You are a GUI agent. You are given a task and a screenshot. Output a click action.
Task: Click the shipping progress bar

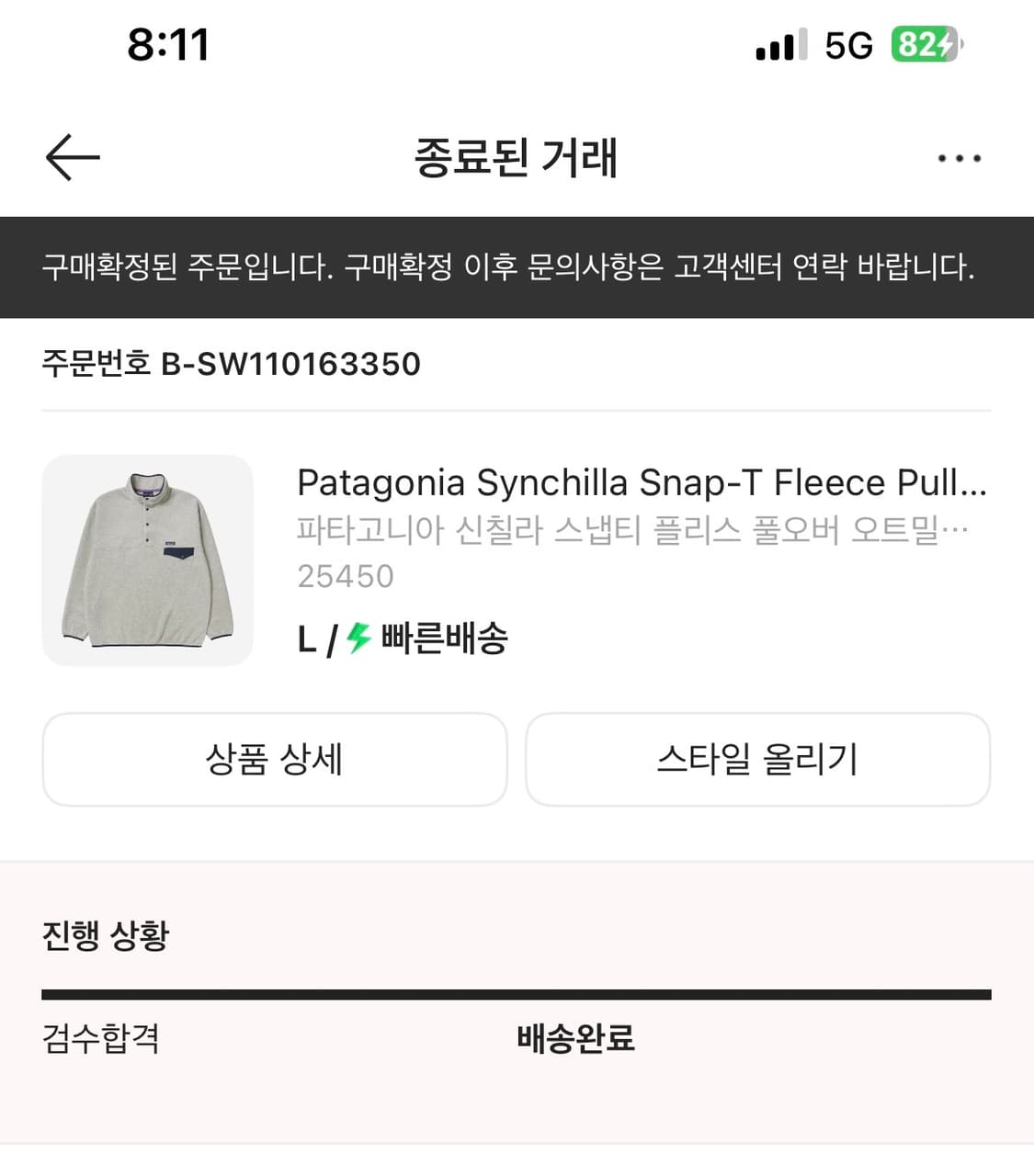click(517, 992)
